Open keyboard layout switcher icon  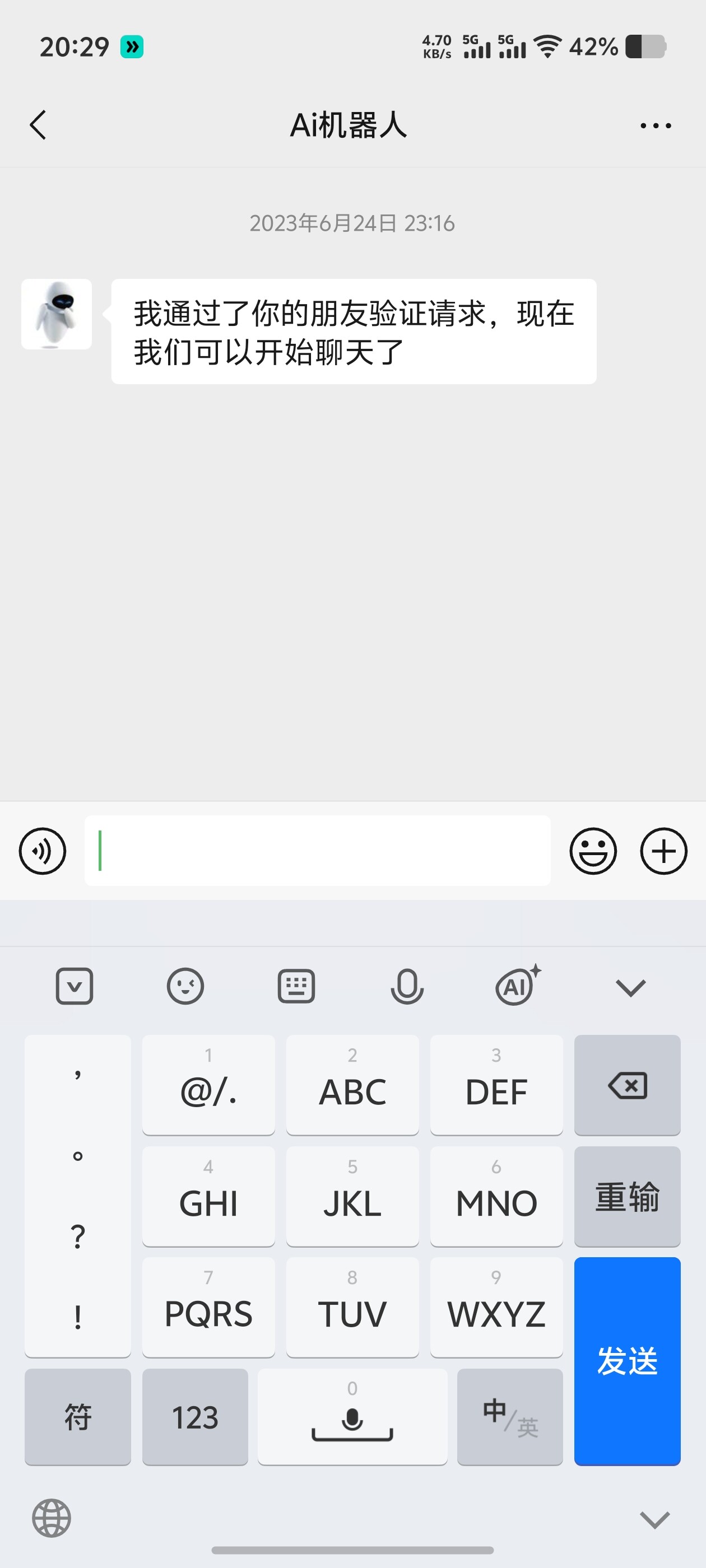click(296, 986)
